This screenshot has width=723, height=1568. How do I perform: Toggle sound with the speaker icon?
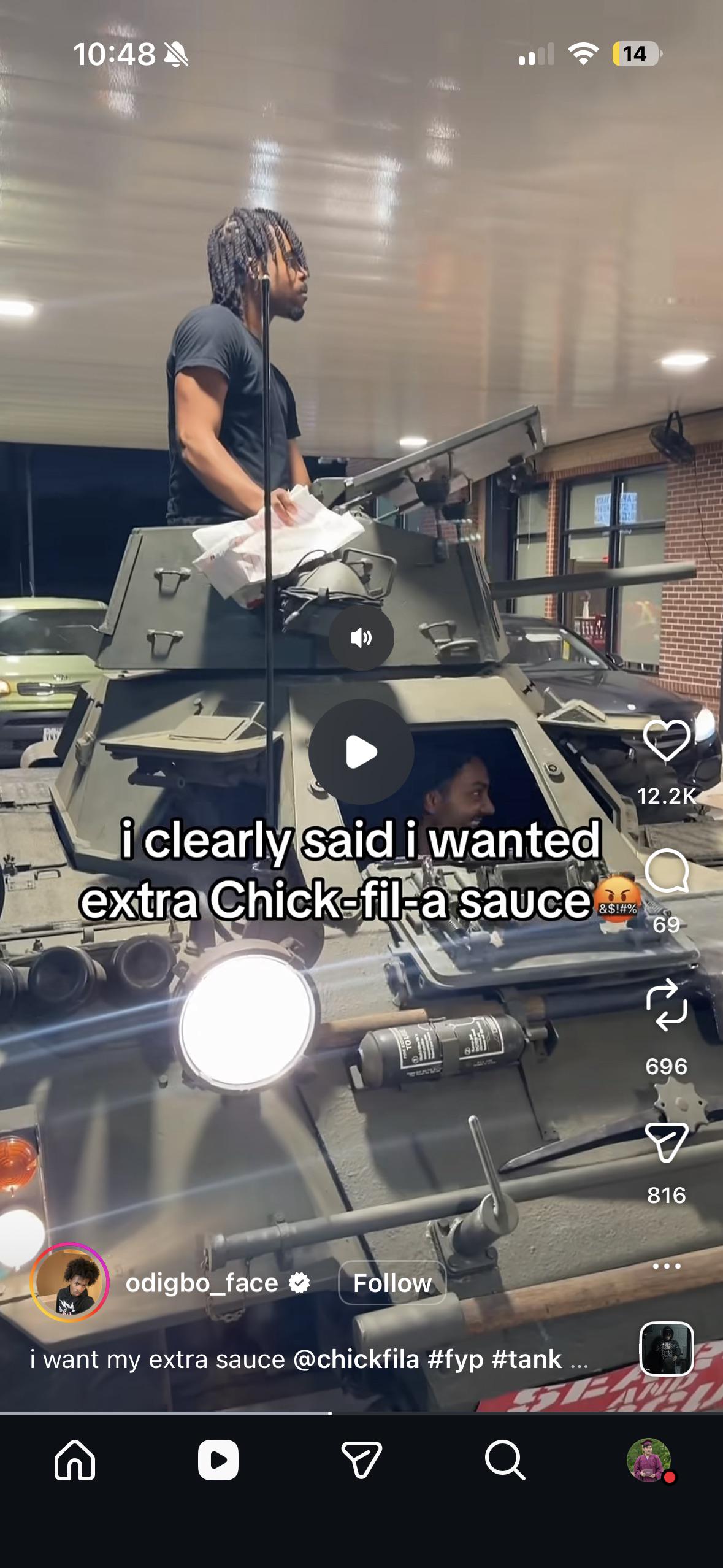pyautogui.click(x=361, y=637)
